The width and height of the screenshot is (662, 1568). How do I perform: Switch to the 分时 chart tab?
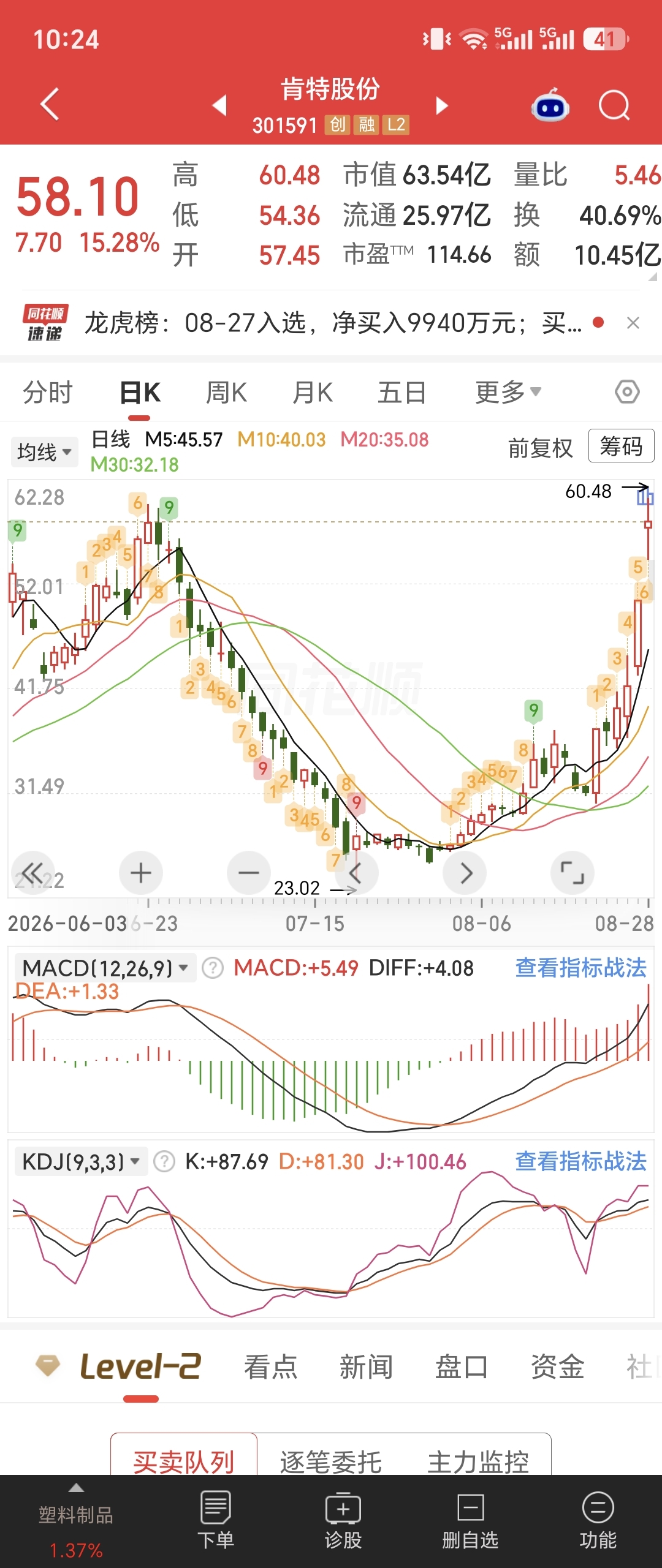pyautogui.click(x=48, y=393)
